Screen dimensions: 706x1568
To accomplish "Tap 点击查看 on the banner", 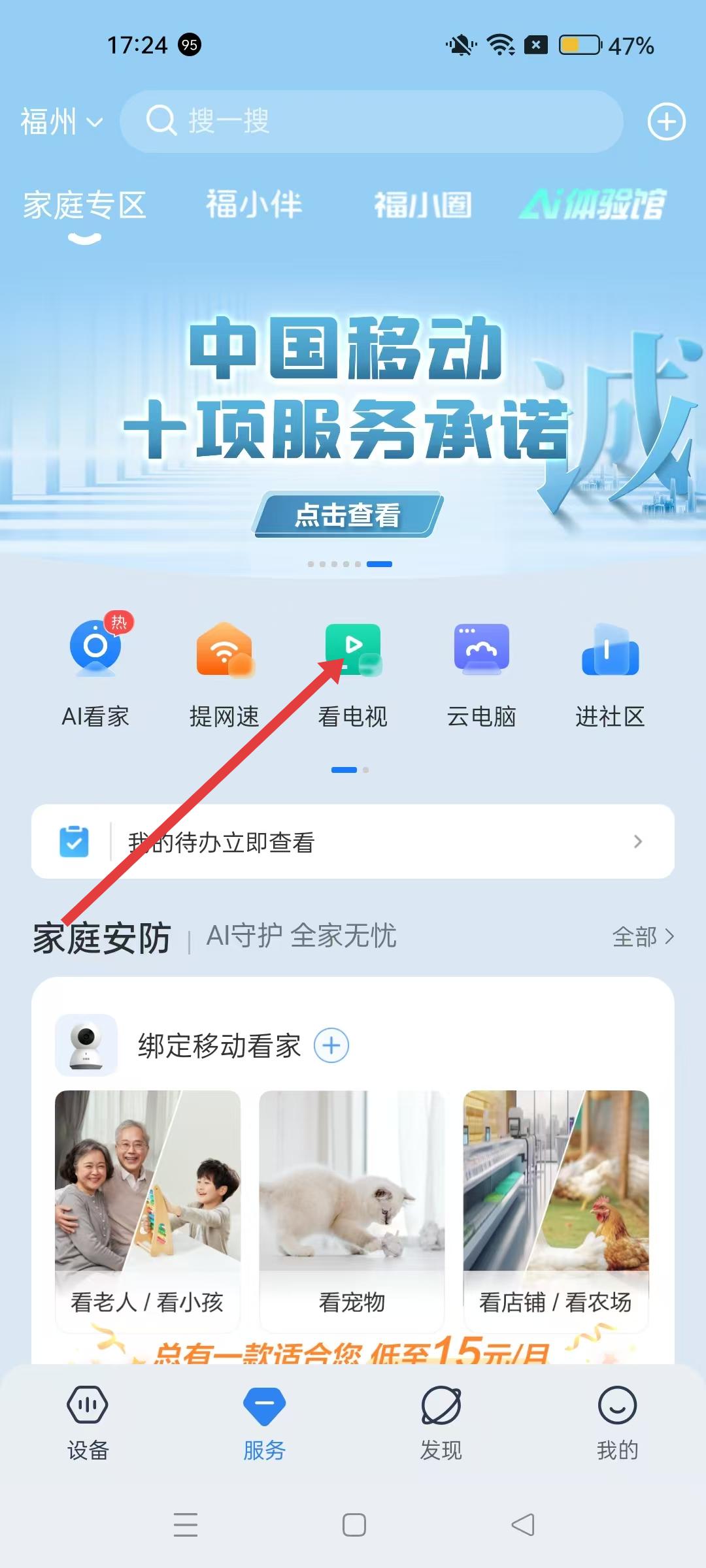I will 348,515.
